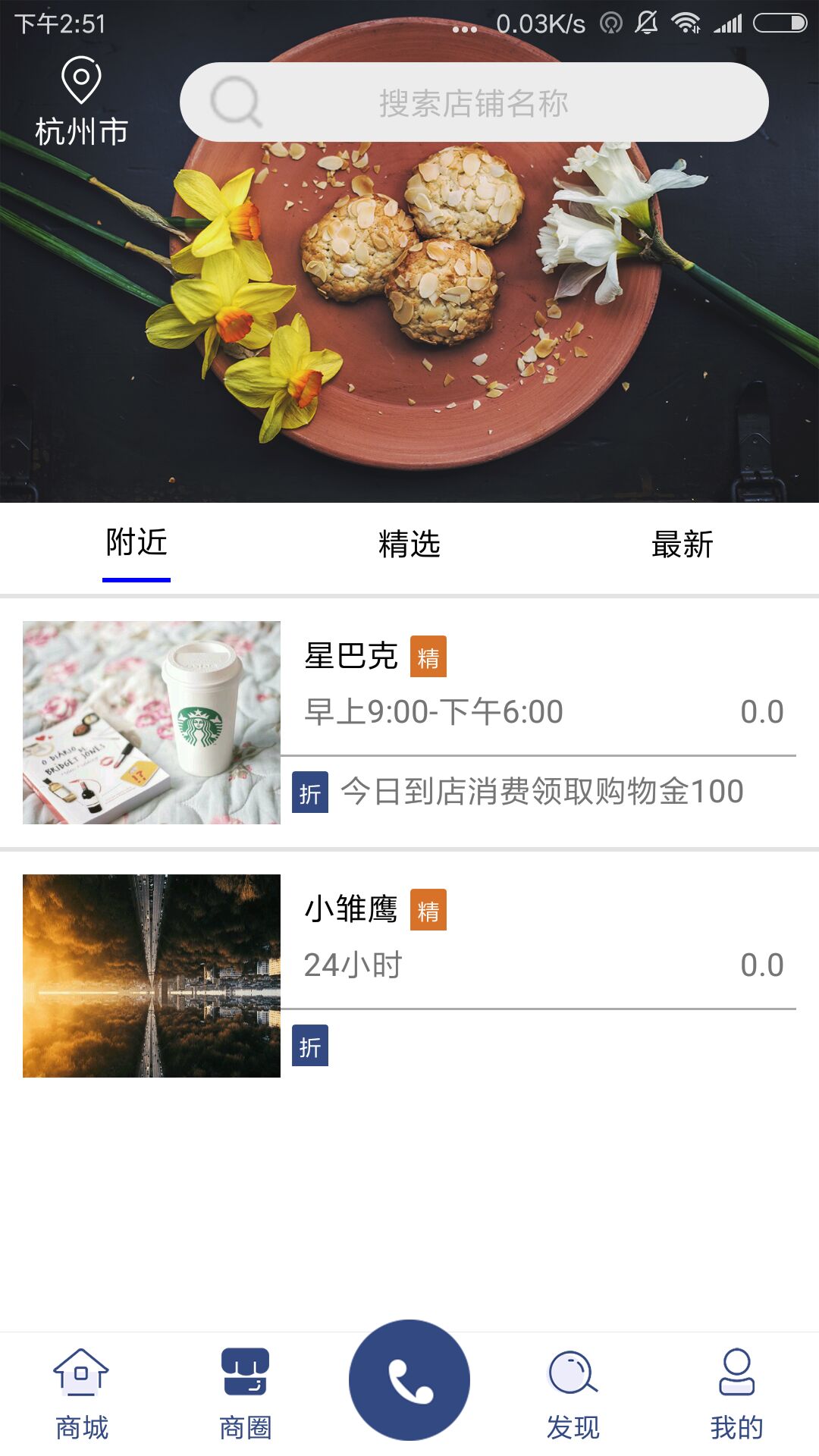The image size is (819, 1456).
Task: Tap the center phone call button
Action: [x=409, y=1380]
